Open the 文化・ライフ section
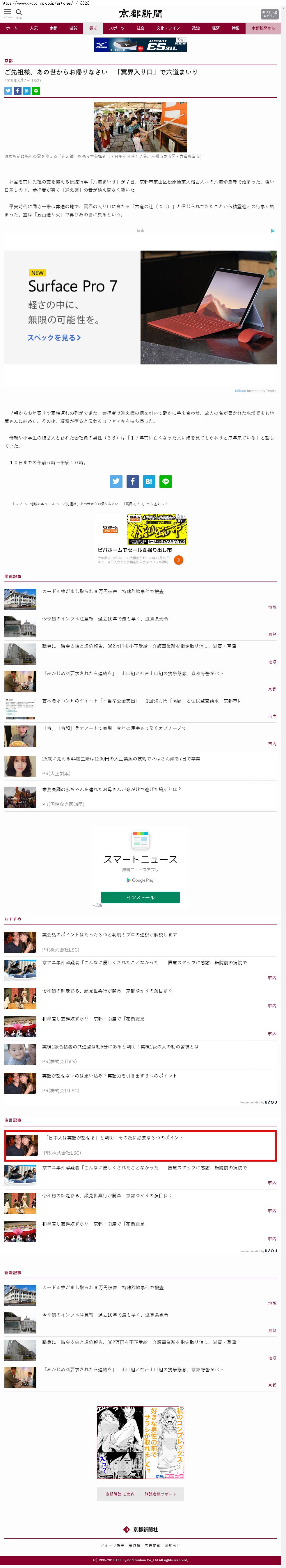The height and width of the screenshot is (1568, 286). pyautogui.click(x=168, y=28)
